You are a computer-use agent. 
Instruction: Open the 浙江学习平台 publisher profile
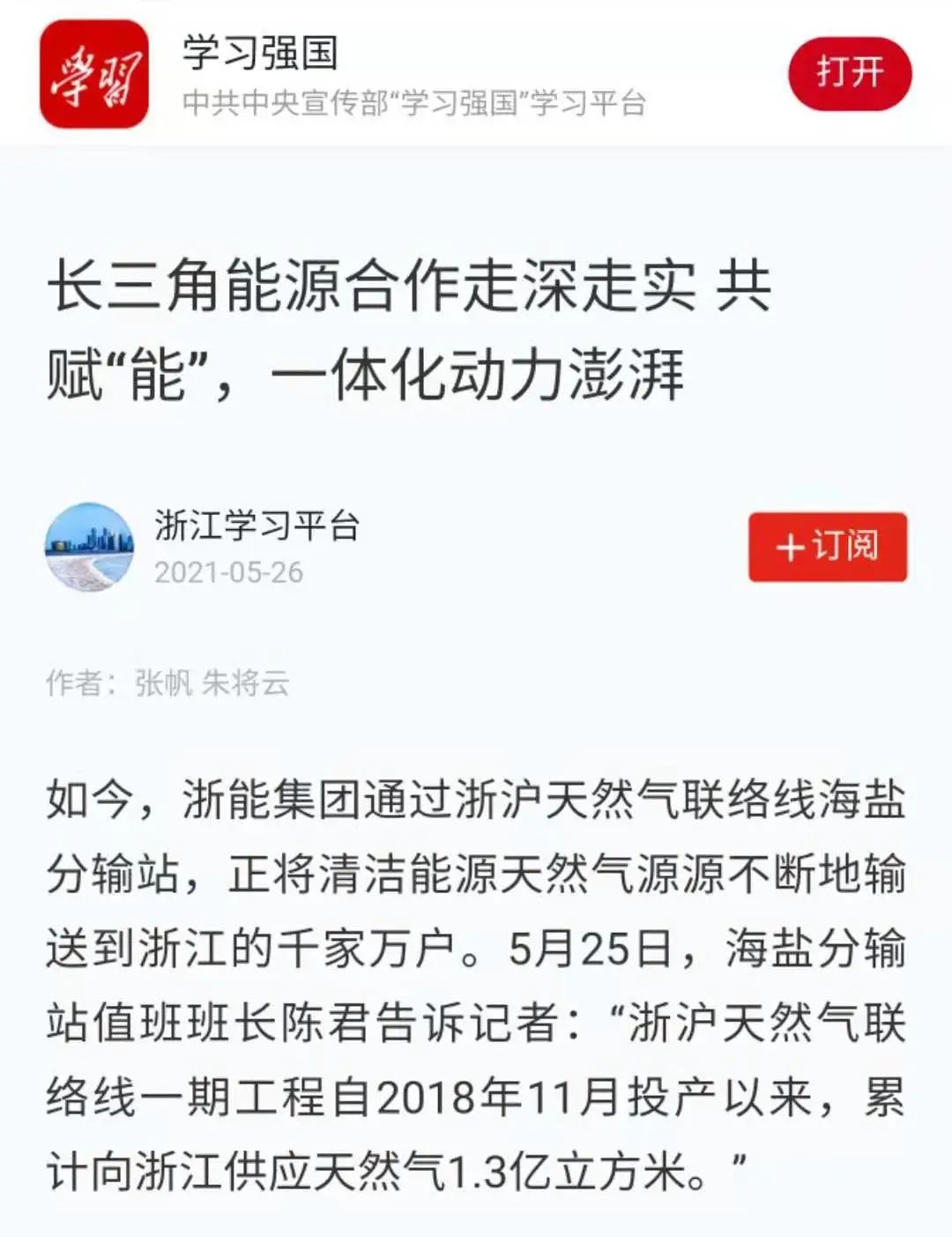click(257, 525)
